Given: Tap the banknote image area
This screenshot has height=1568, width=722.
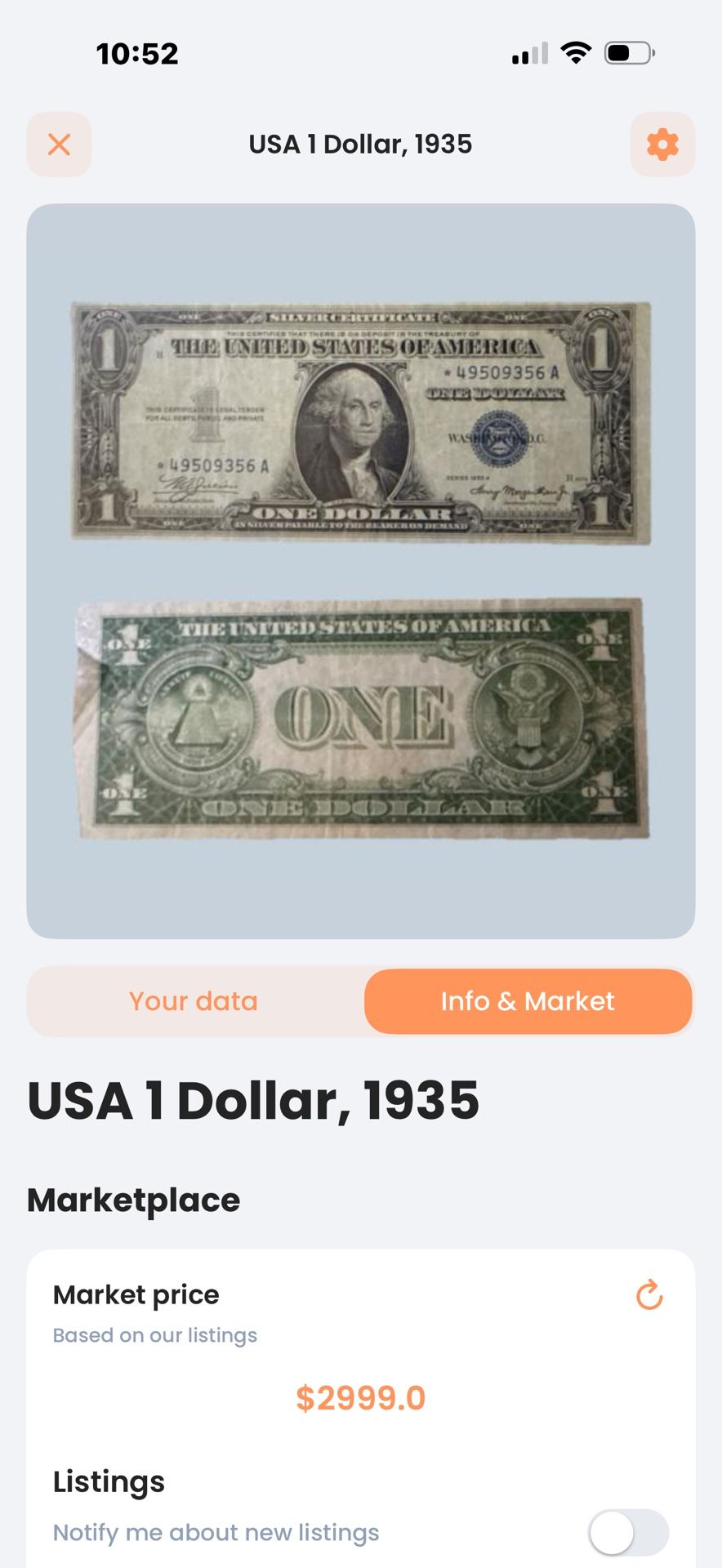Looking at the screenshot, I should click(x=360, y=572).
